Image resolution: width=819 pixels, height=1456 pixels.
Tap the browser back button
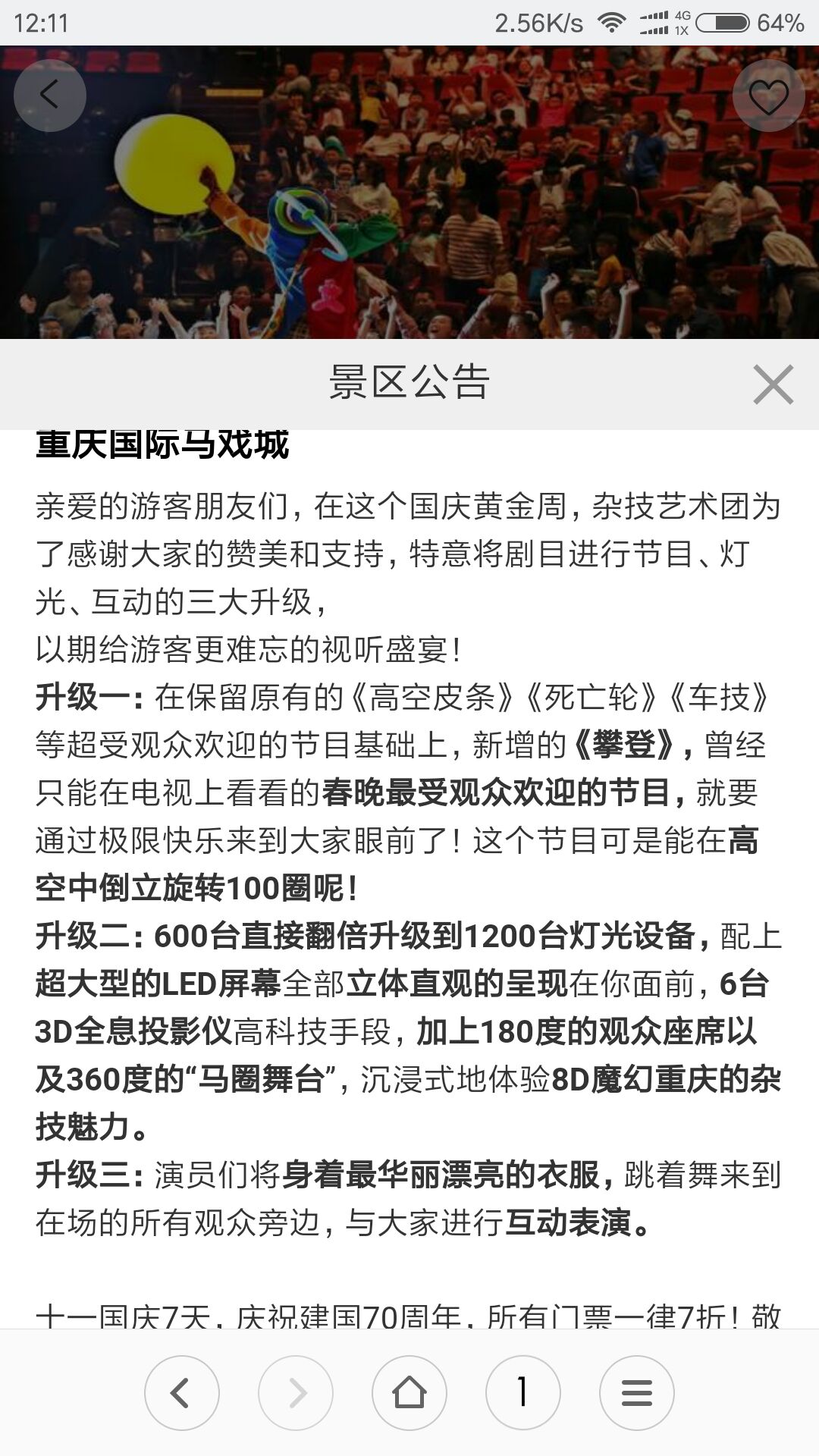(182, 1393)
